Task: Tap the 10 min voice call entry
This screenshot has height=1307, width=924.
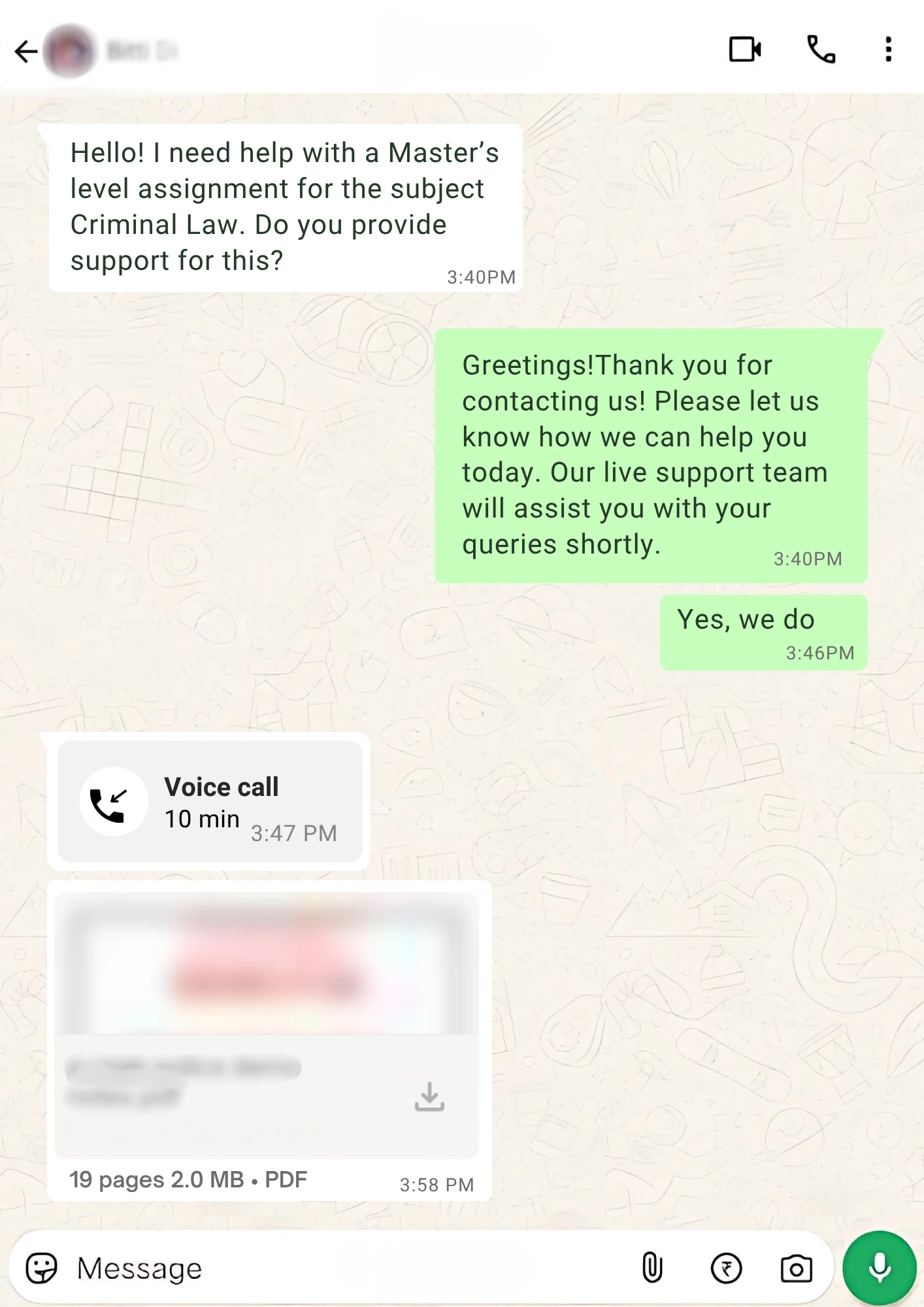Action: (209, 801)
